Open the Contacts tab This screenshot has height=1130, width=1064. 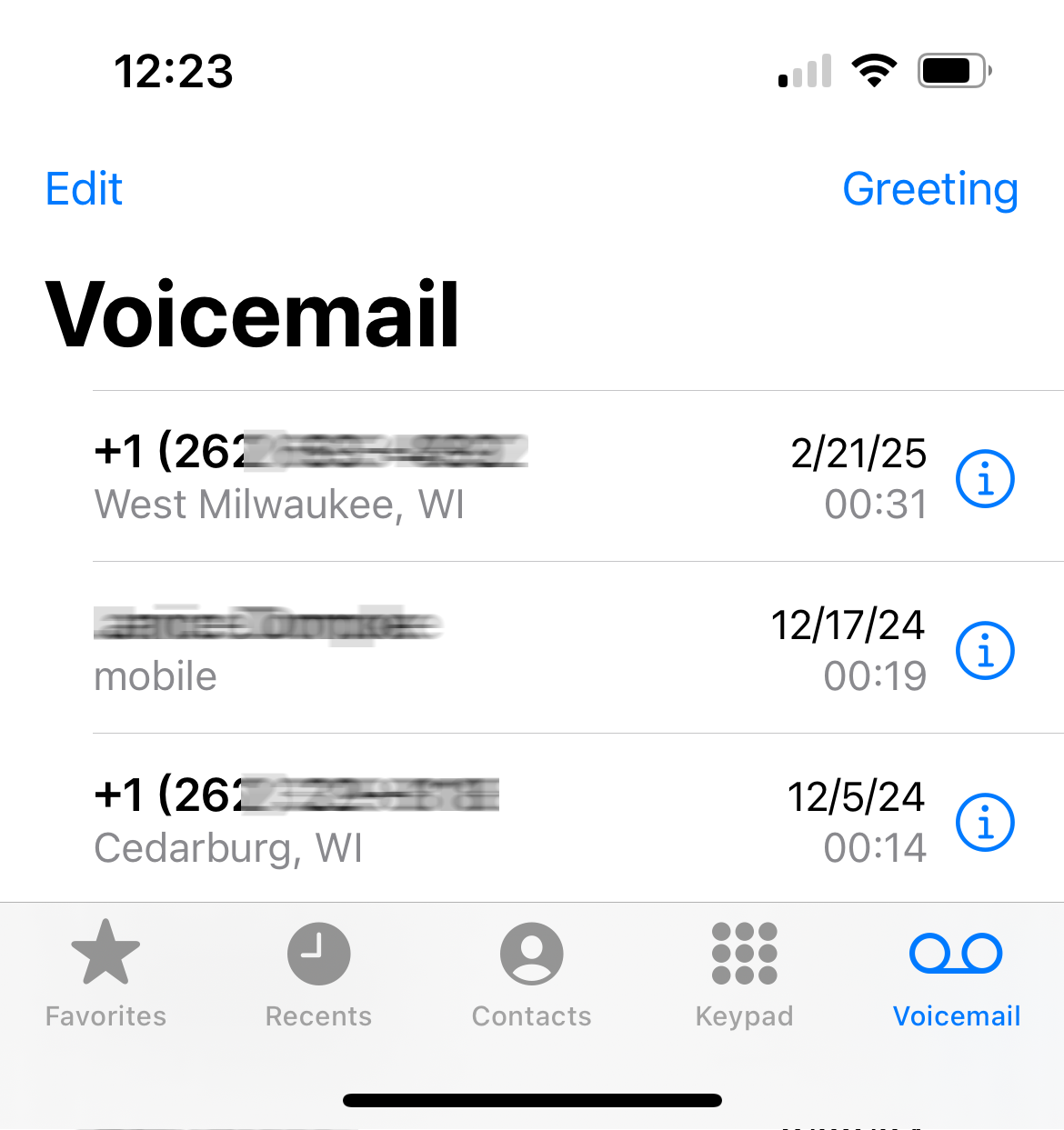coord(531,973)
